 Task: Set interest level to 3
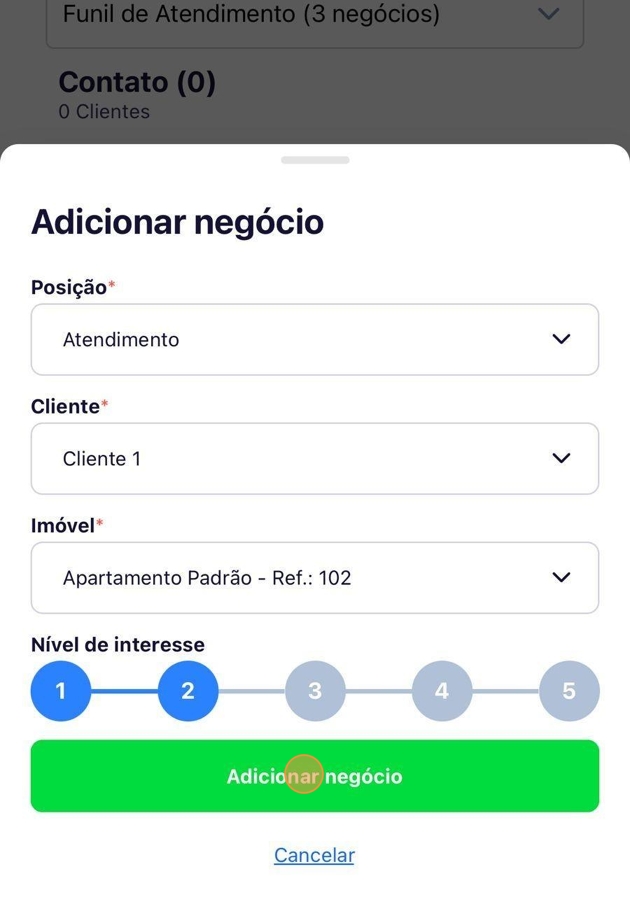pos(315,691)
